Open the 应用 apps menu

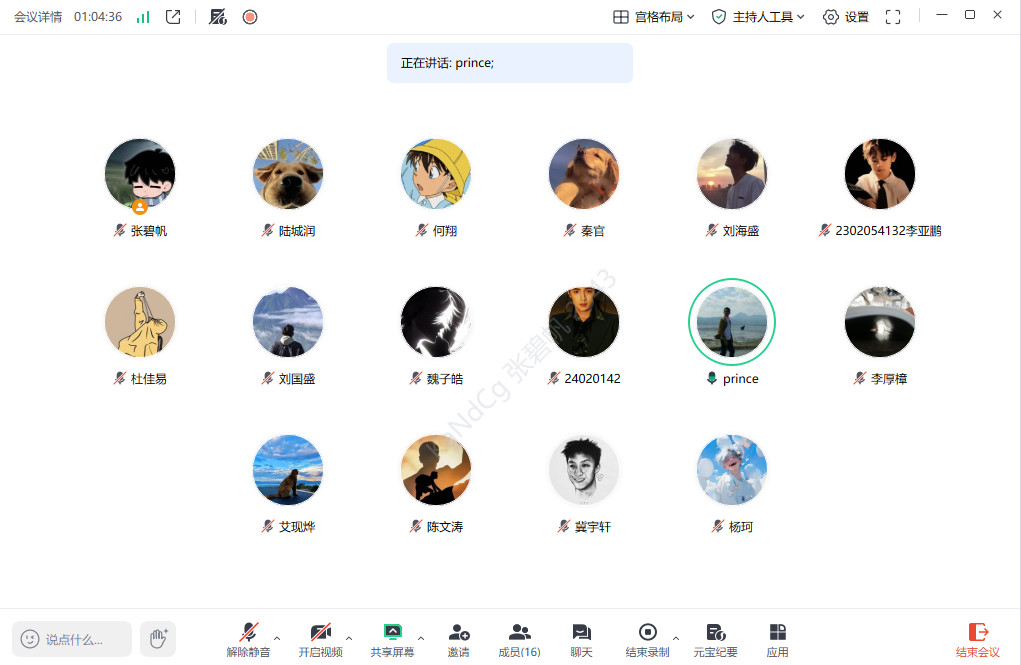(777, 640)
